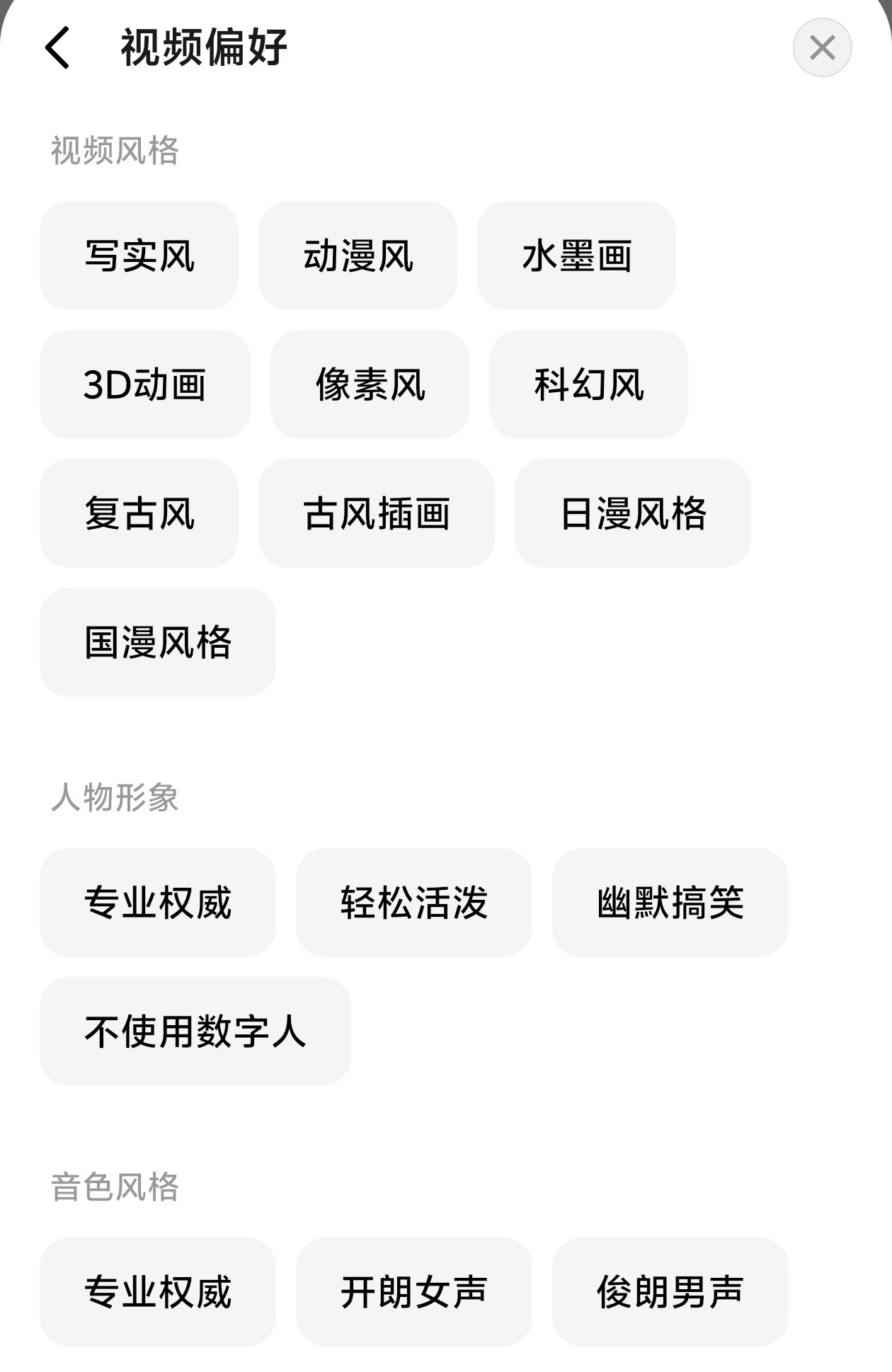The image size is (892, 1372).
Task: Choose 日漫风格 chip
Action: 633,513
